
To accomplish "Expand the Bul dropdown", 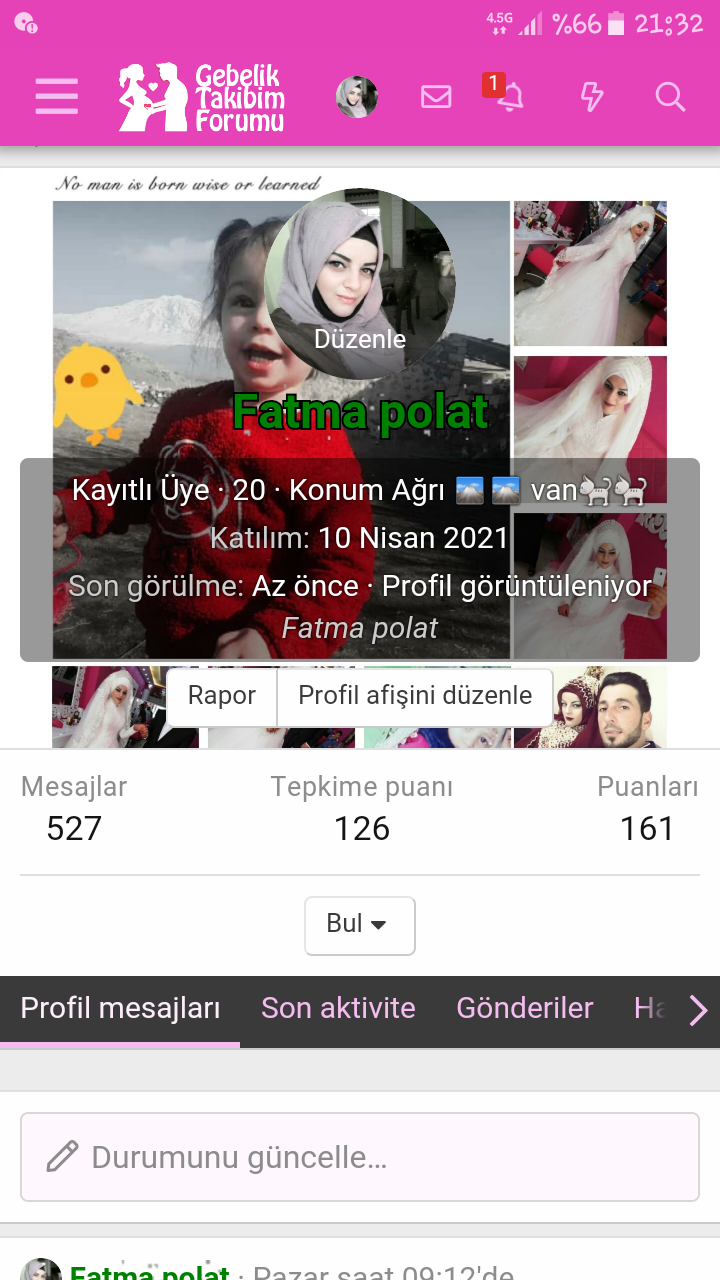I will [x=359, y=924].
